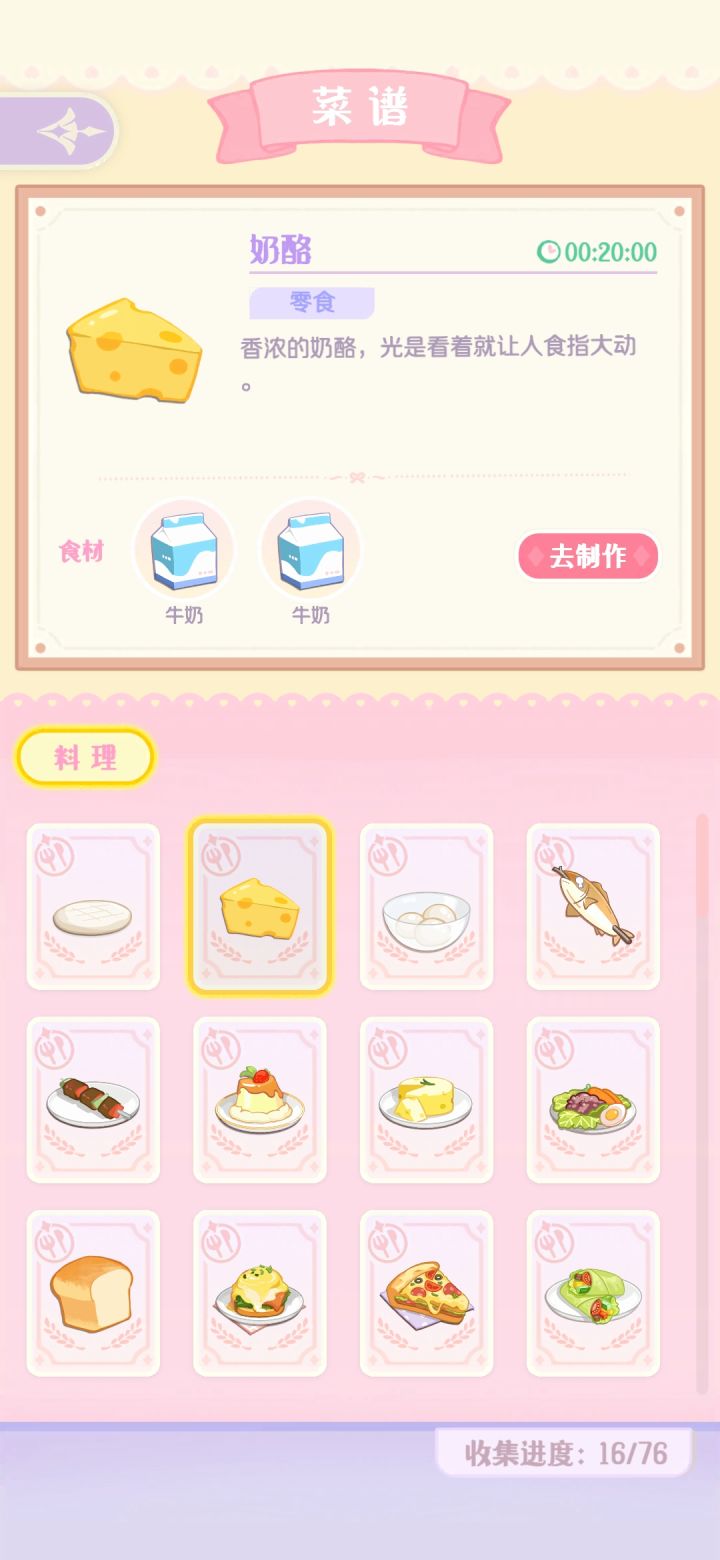Select the bread loaf recipe card
The width and height of the screenshot is (720, 1560).
click(93, 1293)
